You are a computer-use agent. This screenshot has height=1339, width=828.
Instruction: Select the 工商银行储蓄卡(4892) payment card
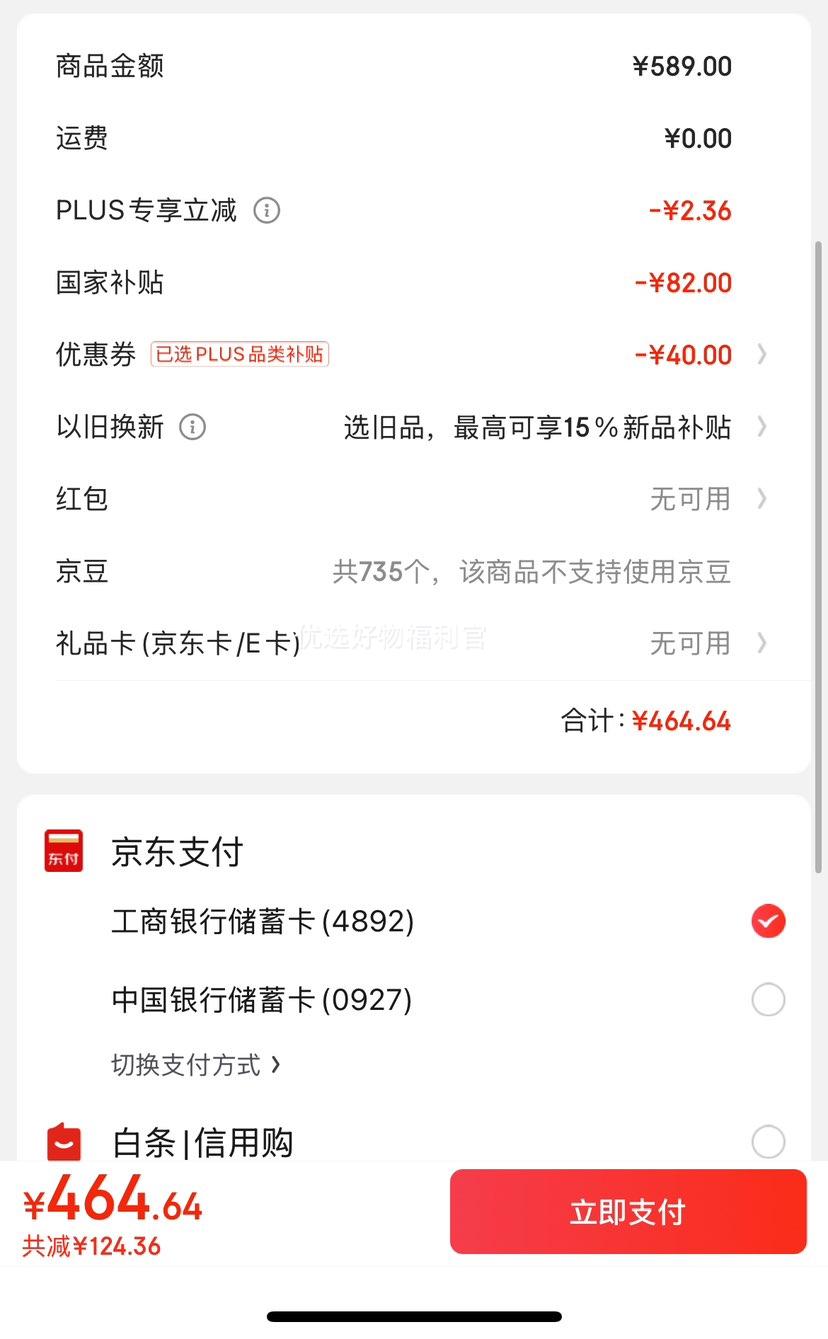tap(767, 920)
